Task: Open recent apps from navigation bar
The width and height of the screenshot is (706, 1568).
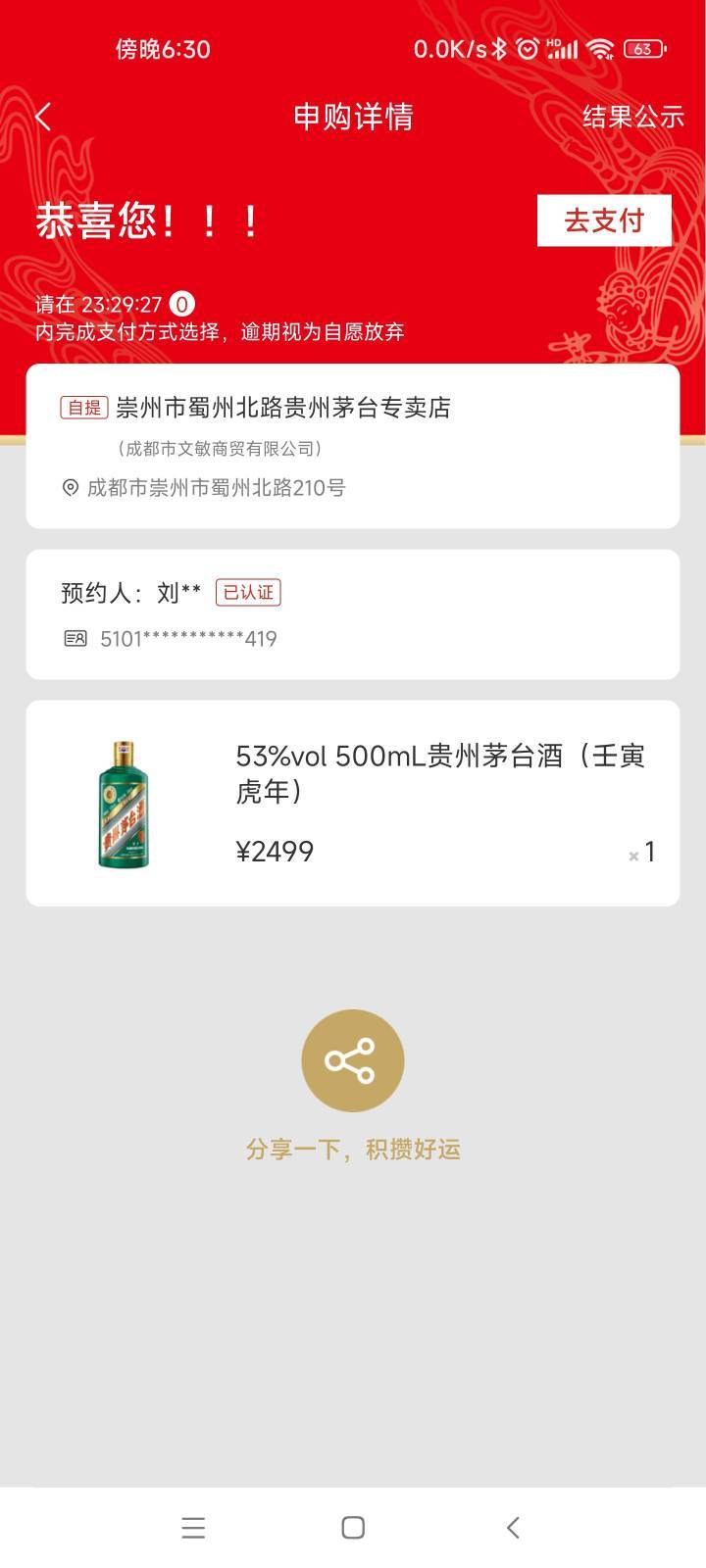Action: pyautogui.click(x=193, y=1527)
